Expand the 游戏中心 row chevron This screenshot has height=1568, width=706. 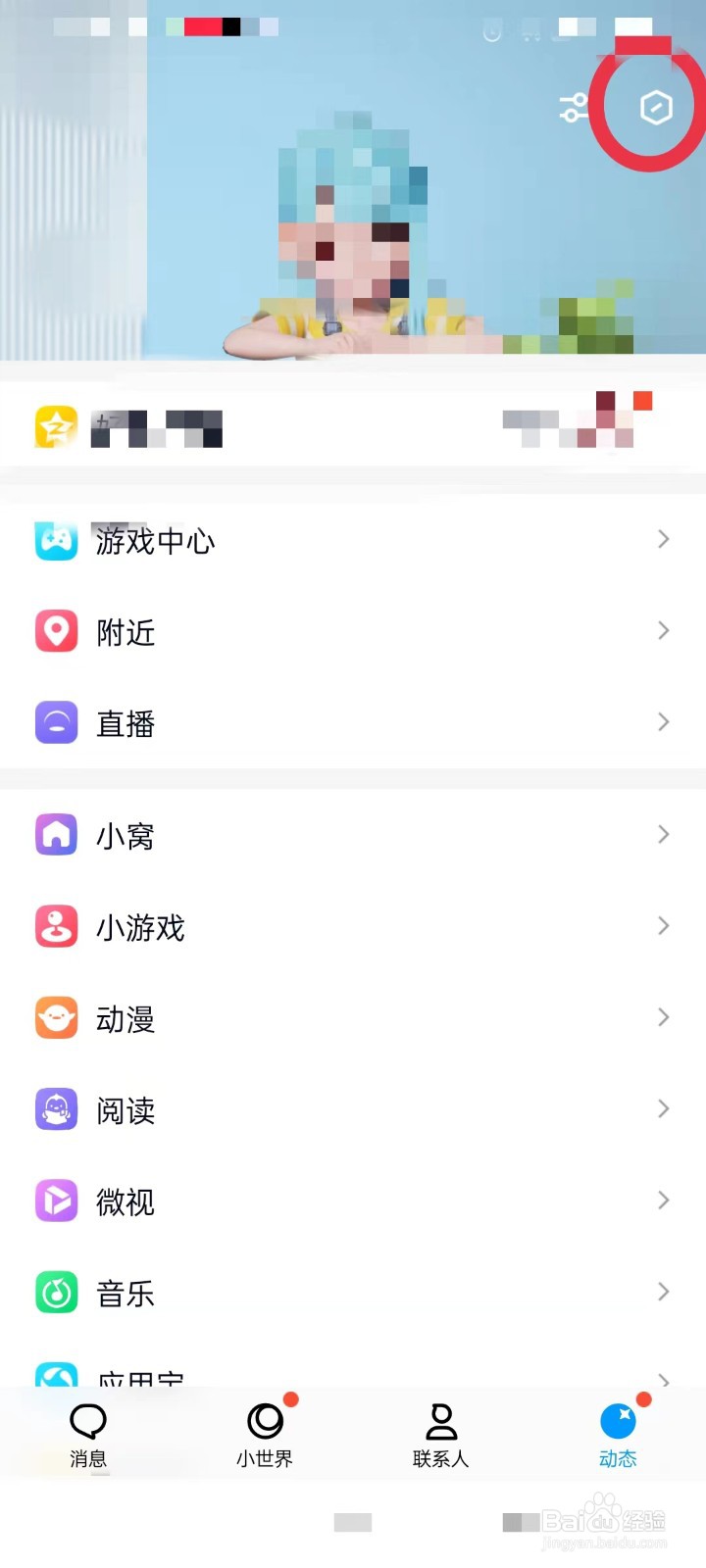(664, 540)
